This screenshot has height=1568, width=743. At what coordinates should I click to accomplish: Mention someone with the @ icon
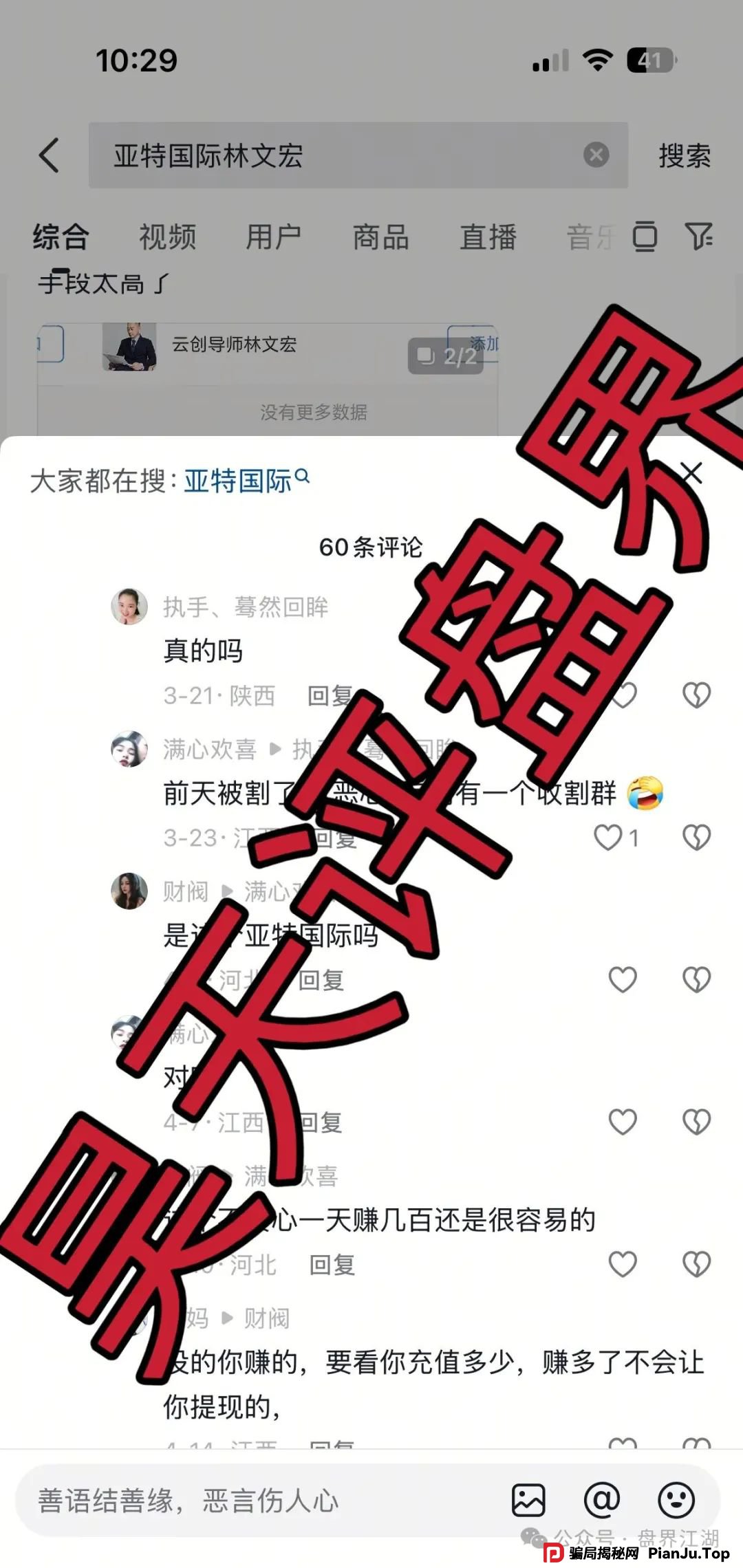pos(602,1501)
